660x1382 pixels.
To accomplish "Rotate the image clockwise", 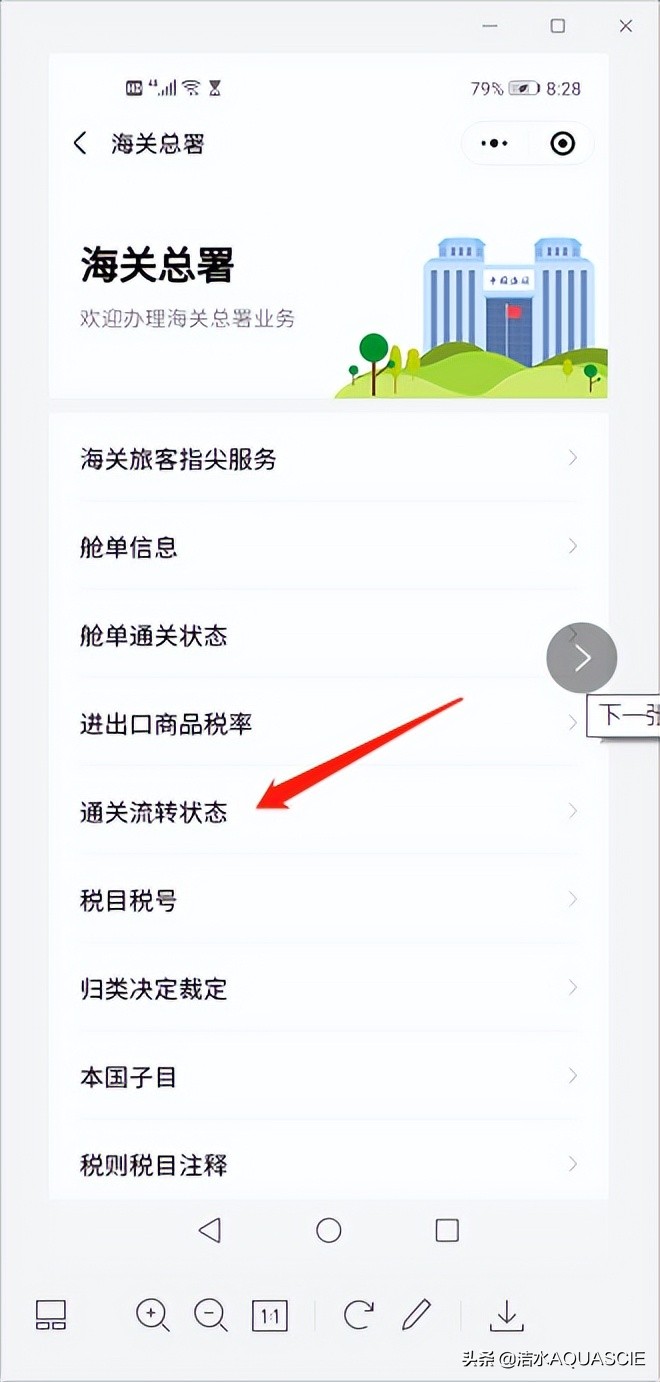I will point(358,1315).
